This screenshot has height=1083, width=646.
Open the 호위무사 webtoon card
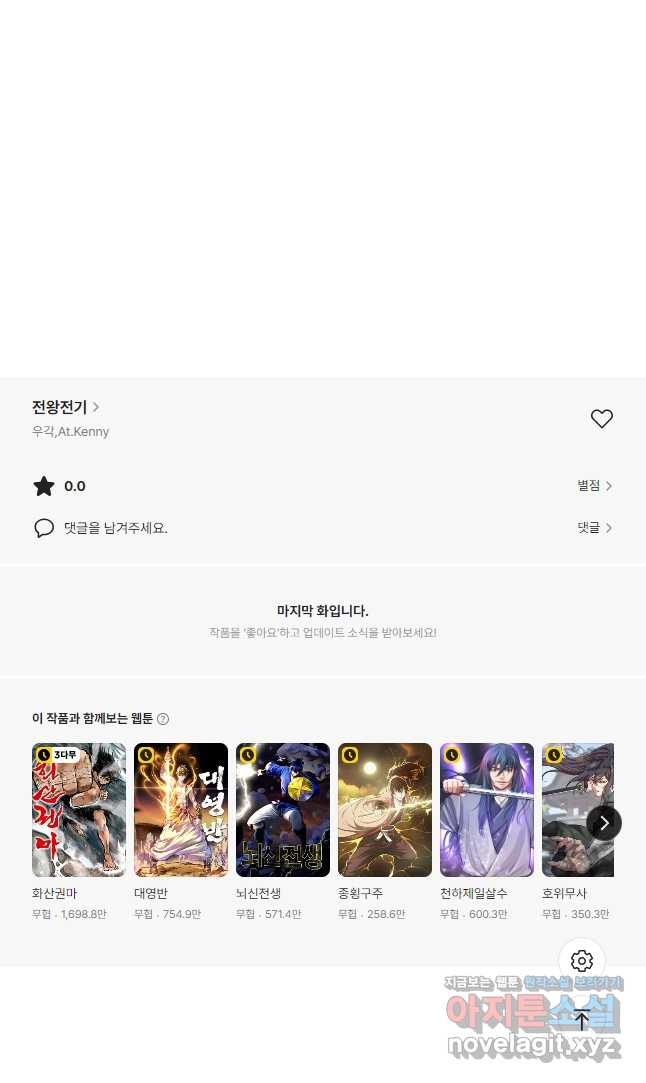point(578,832)
